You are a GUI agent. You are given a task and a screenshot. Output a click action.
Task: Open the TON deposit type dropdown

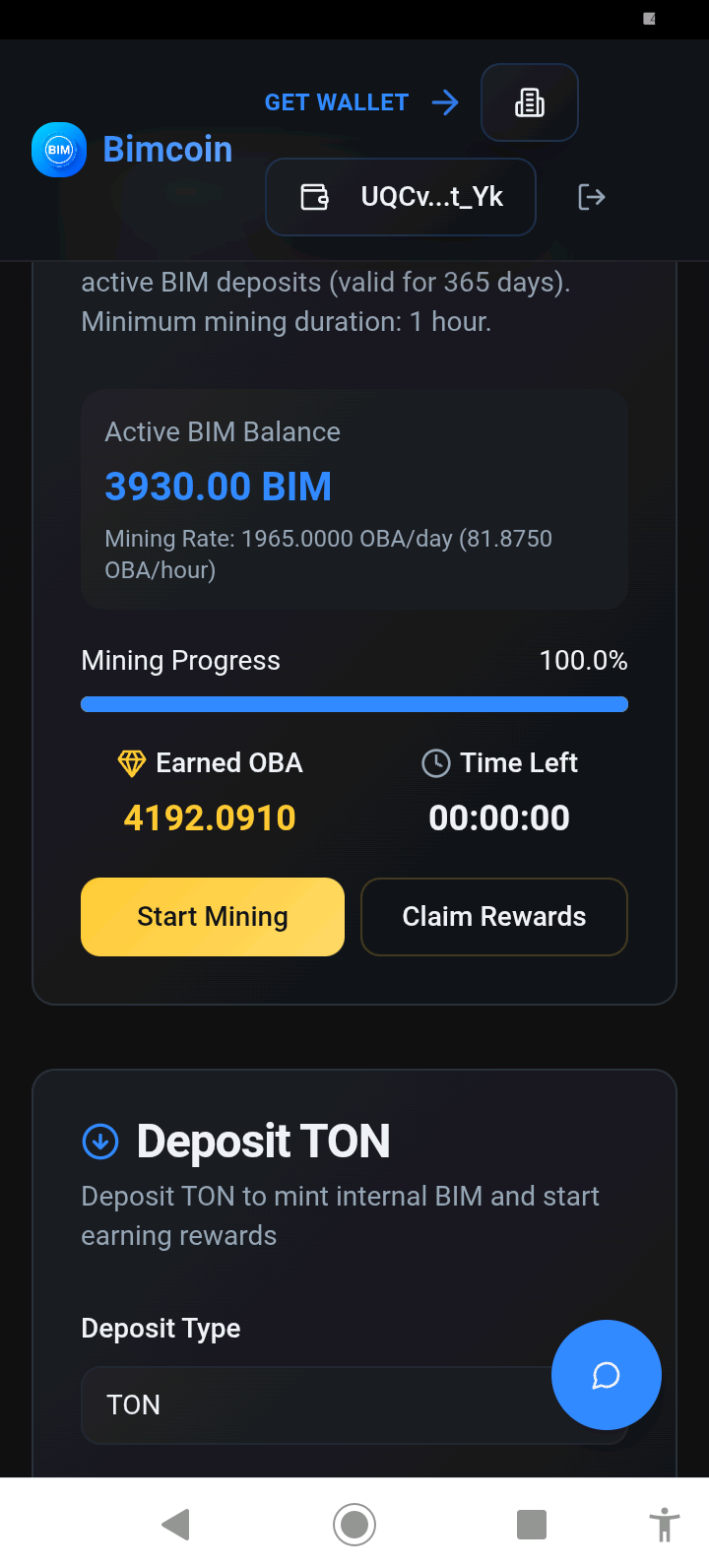click(x=354, y=1405)
